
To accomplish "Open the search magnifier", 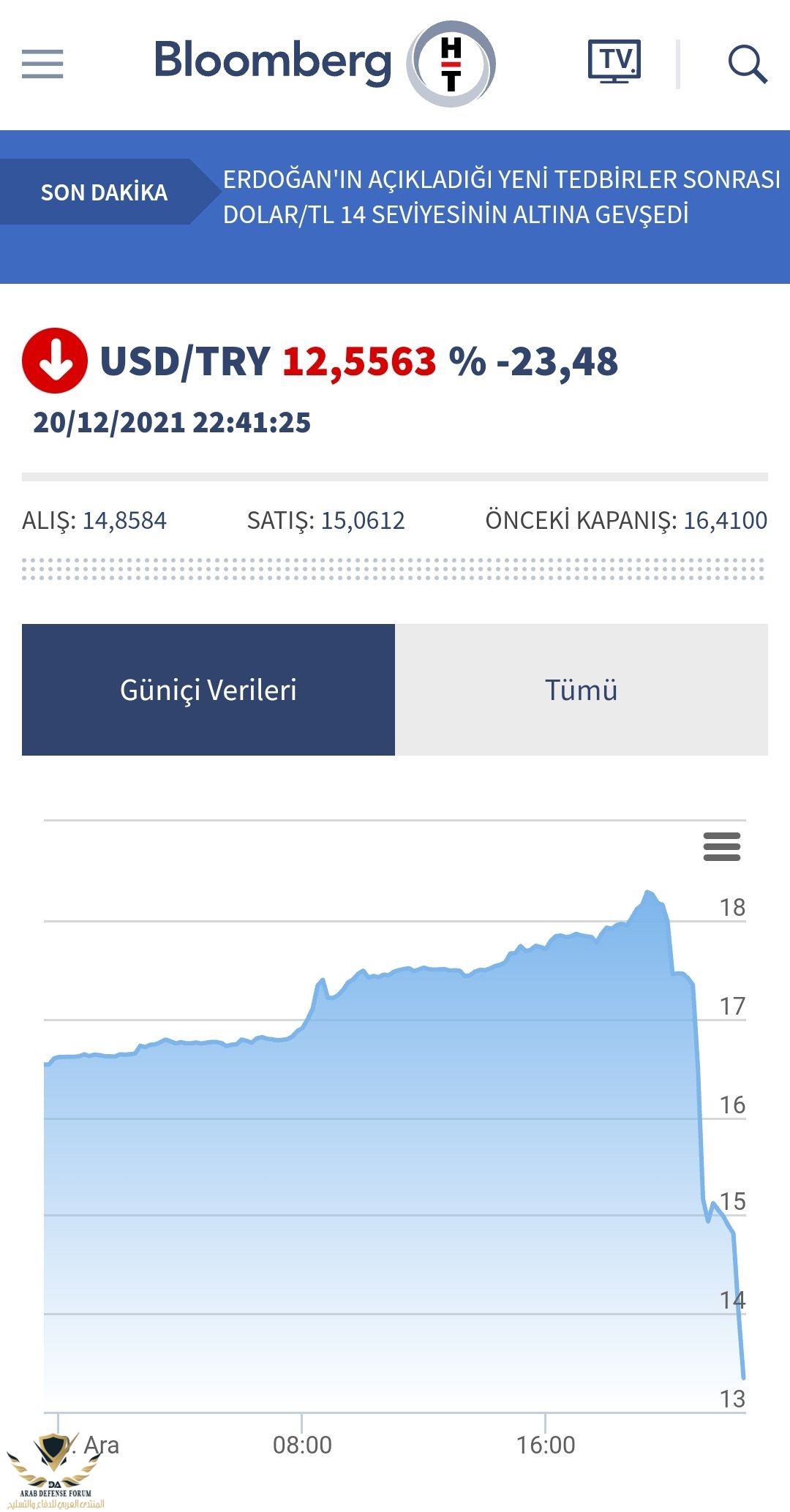I will [747, 64].
